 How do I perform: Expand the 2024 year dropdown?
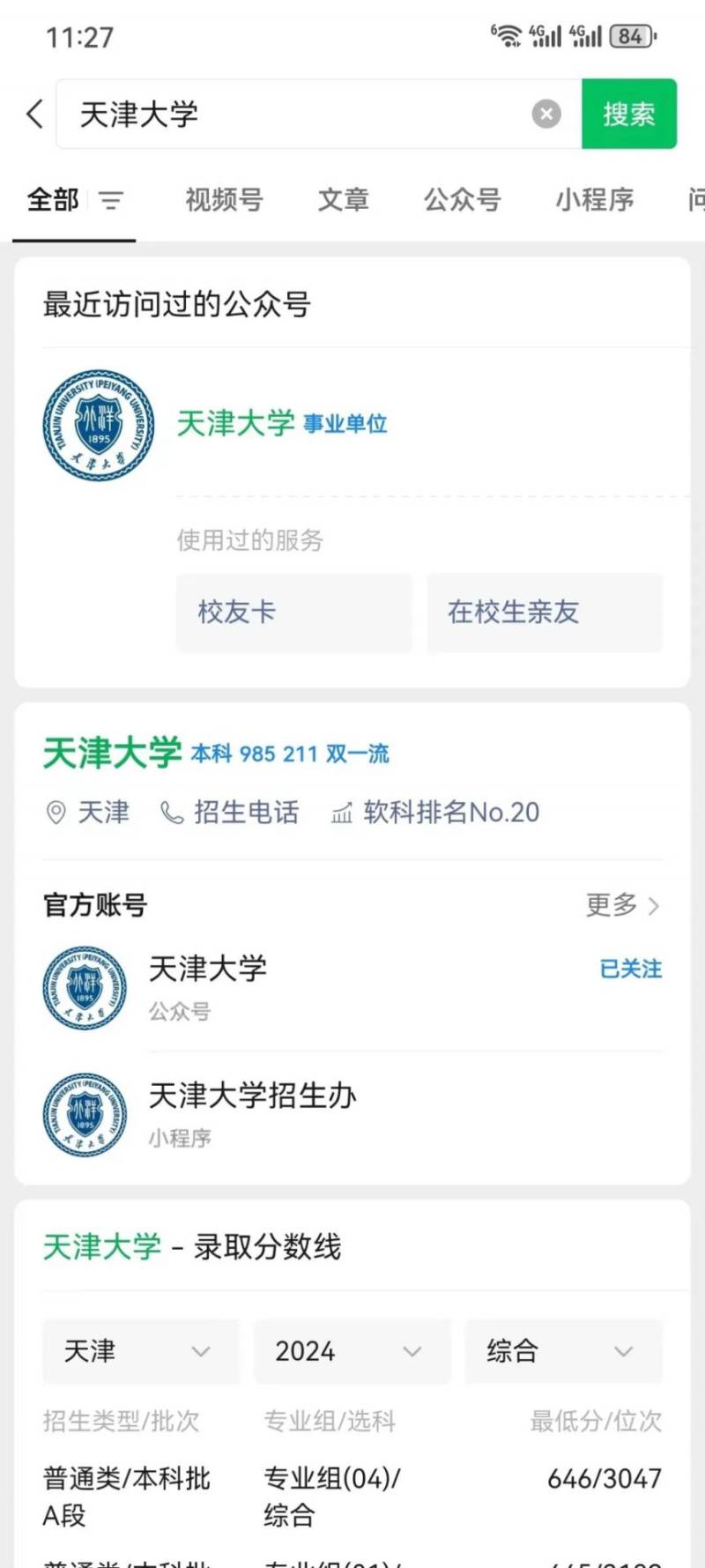(x=352, y=1351)
